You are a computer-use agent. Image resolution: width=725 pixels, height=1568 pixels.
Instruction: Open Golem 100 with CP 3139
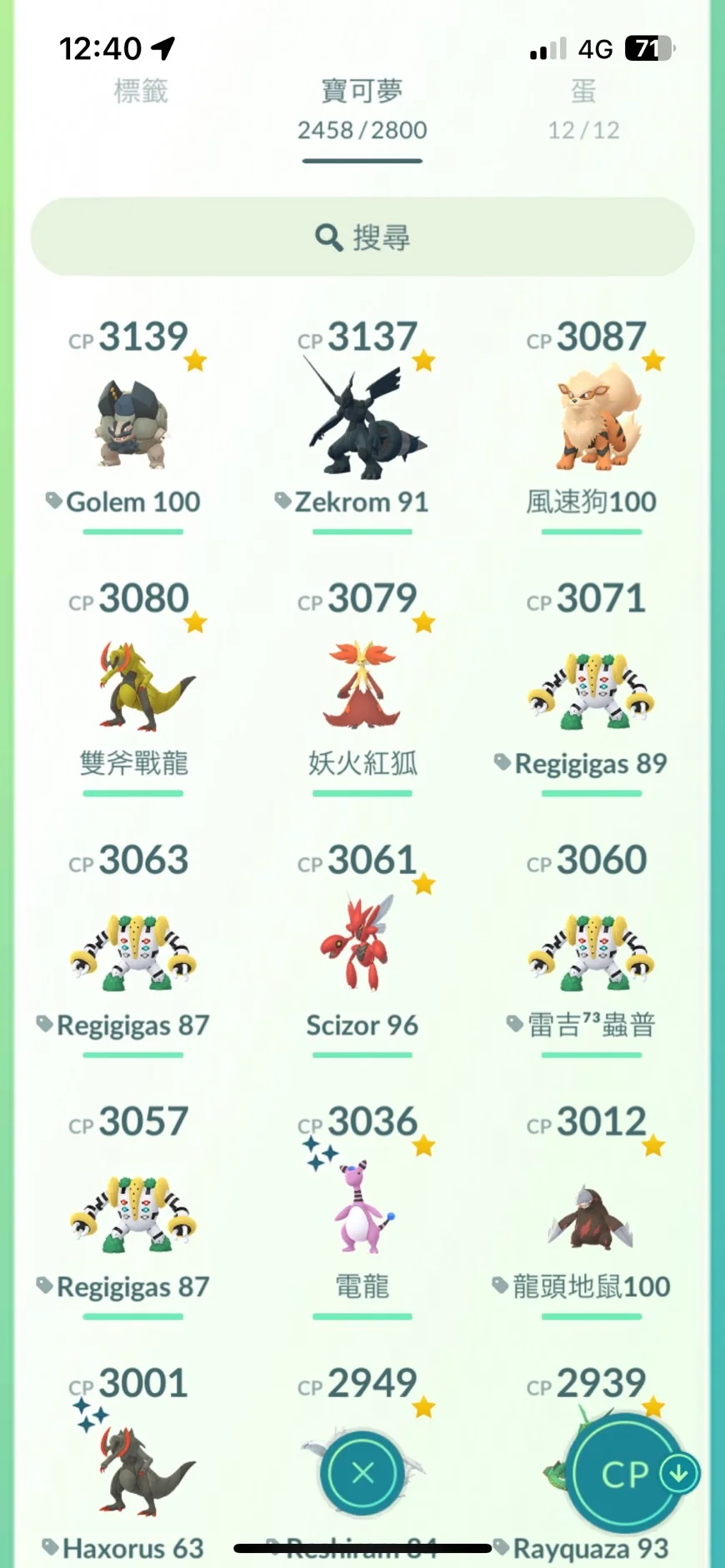click(x=132, y=425)
